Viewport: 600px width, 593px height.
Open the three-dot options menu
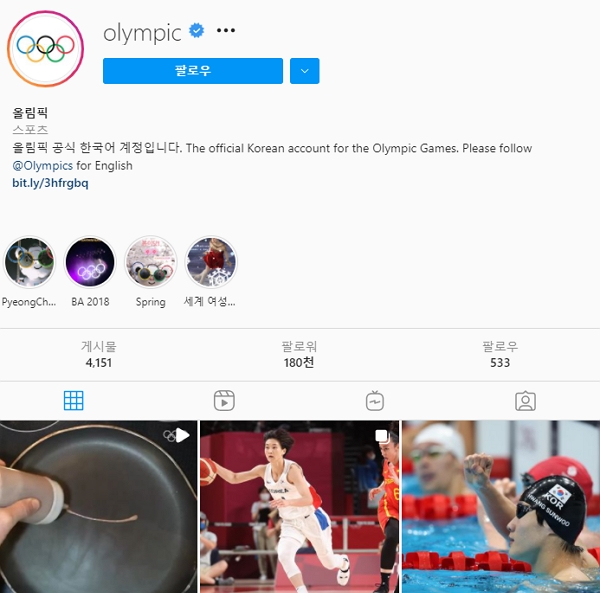[x=226, y=31]
